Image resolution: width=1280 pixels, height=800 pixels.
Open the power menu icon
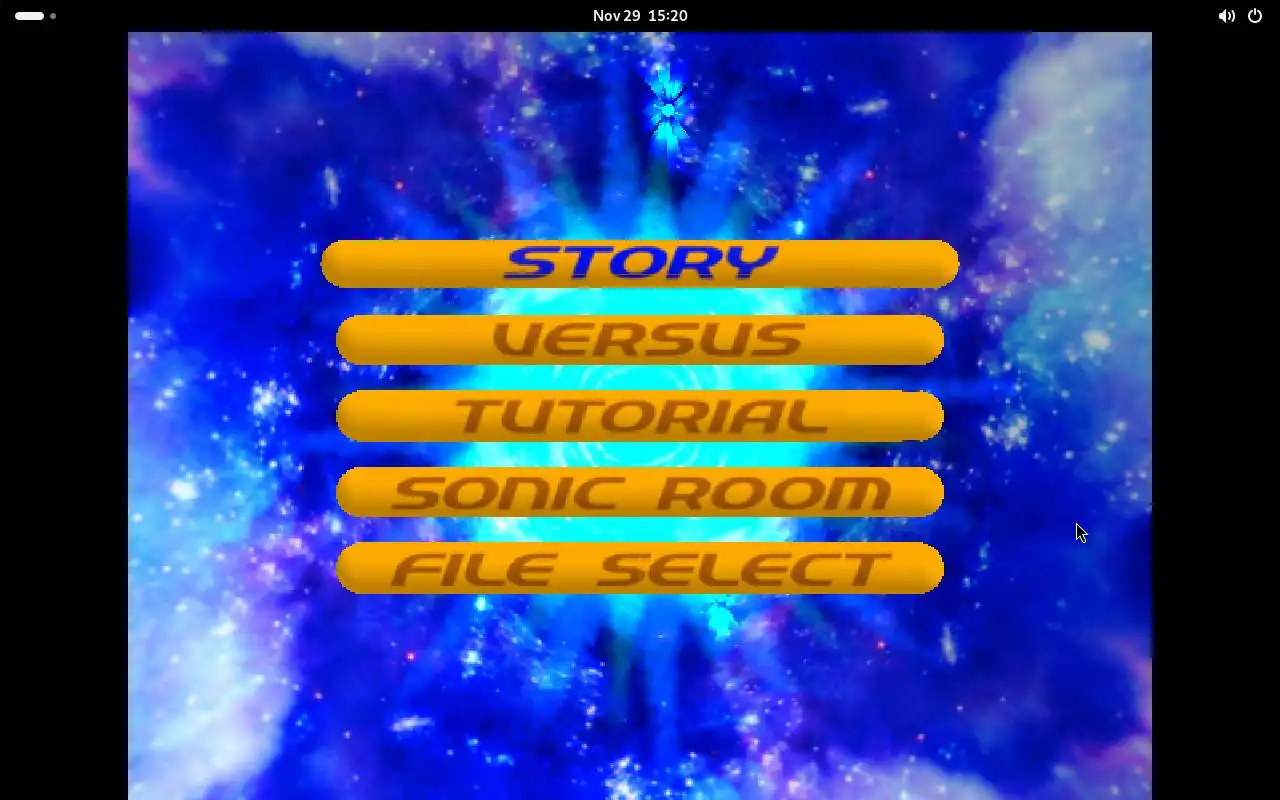click(x=1255, y=16)
